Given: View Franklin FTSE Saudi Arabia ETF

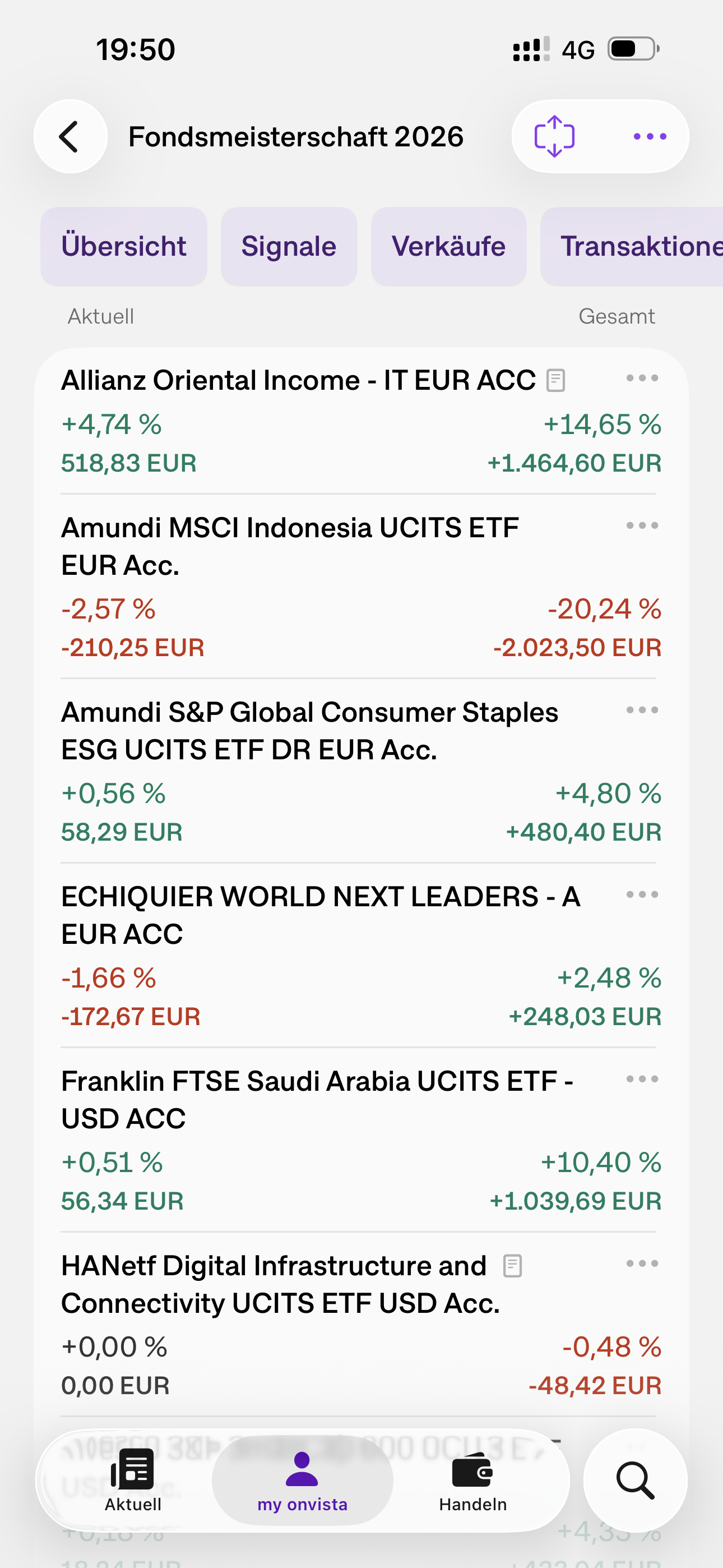Looking at the screenshot, I should click(x=317, y=1099).
